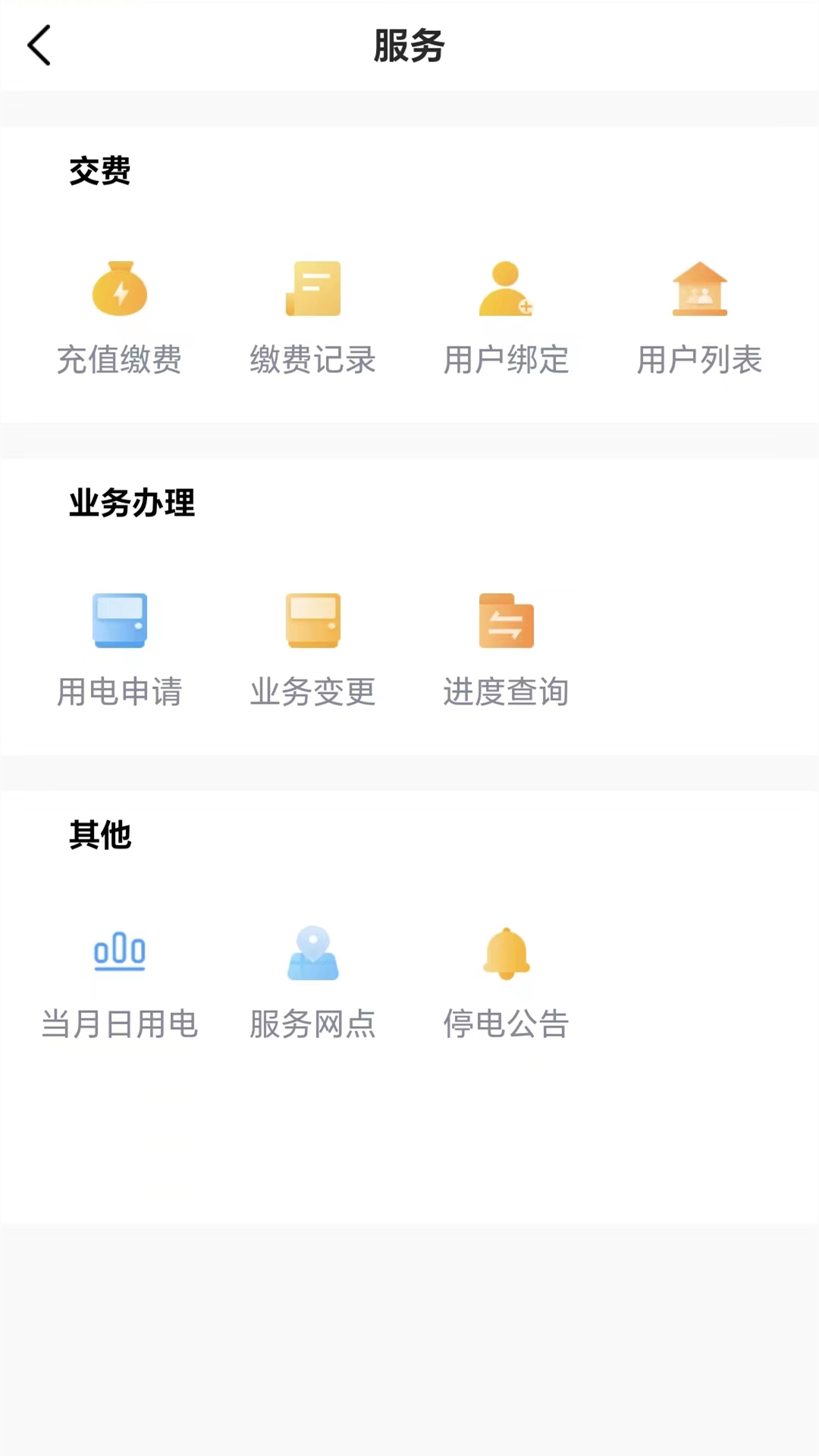Image resolution: width=819 pixels, height=1456 pixels.
Task: Open 充值缴费 (recharge payment) money bag icon
Action: [x=119, y=289]
